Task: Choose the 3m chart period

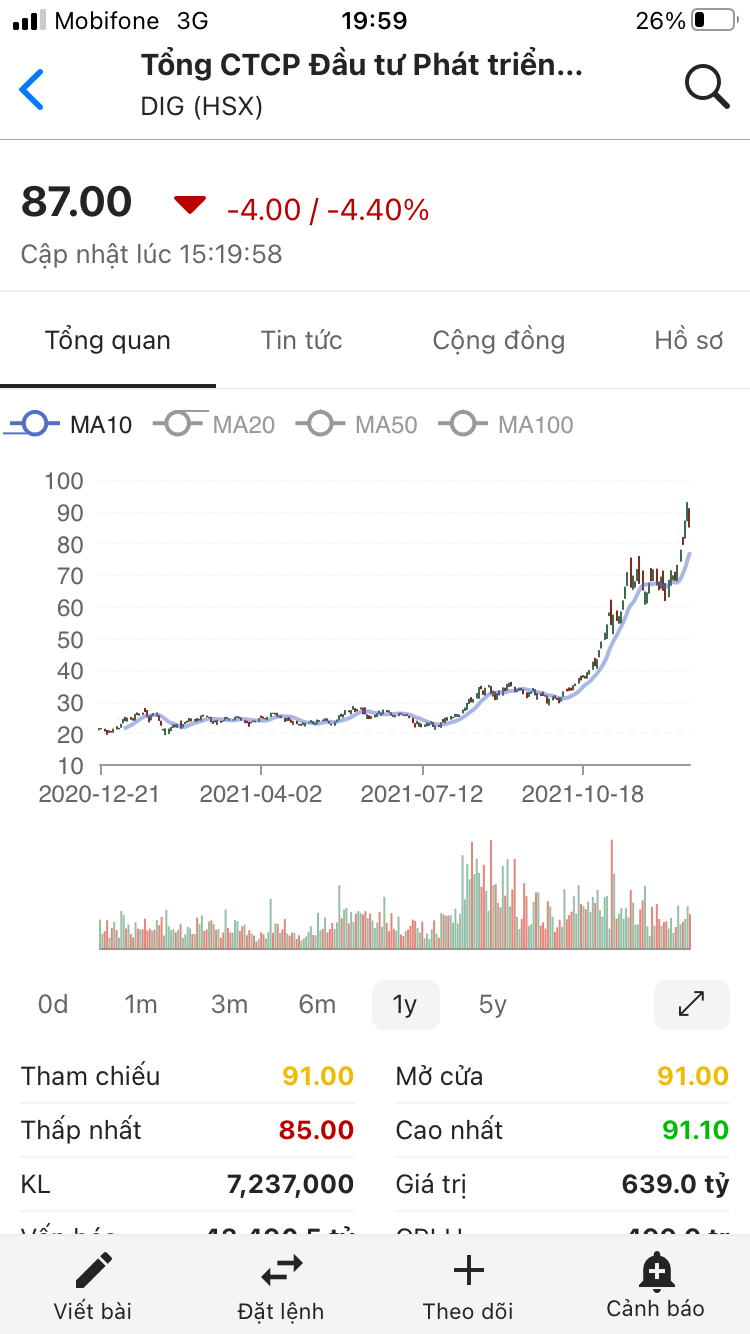Action: coord(229,1005)
